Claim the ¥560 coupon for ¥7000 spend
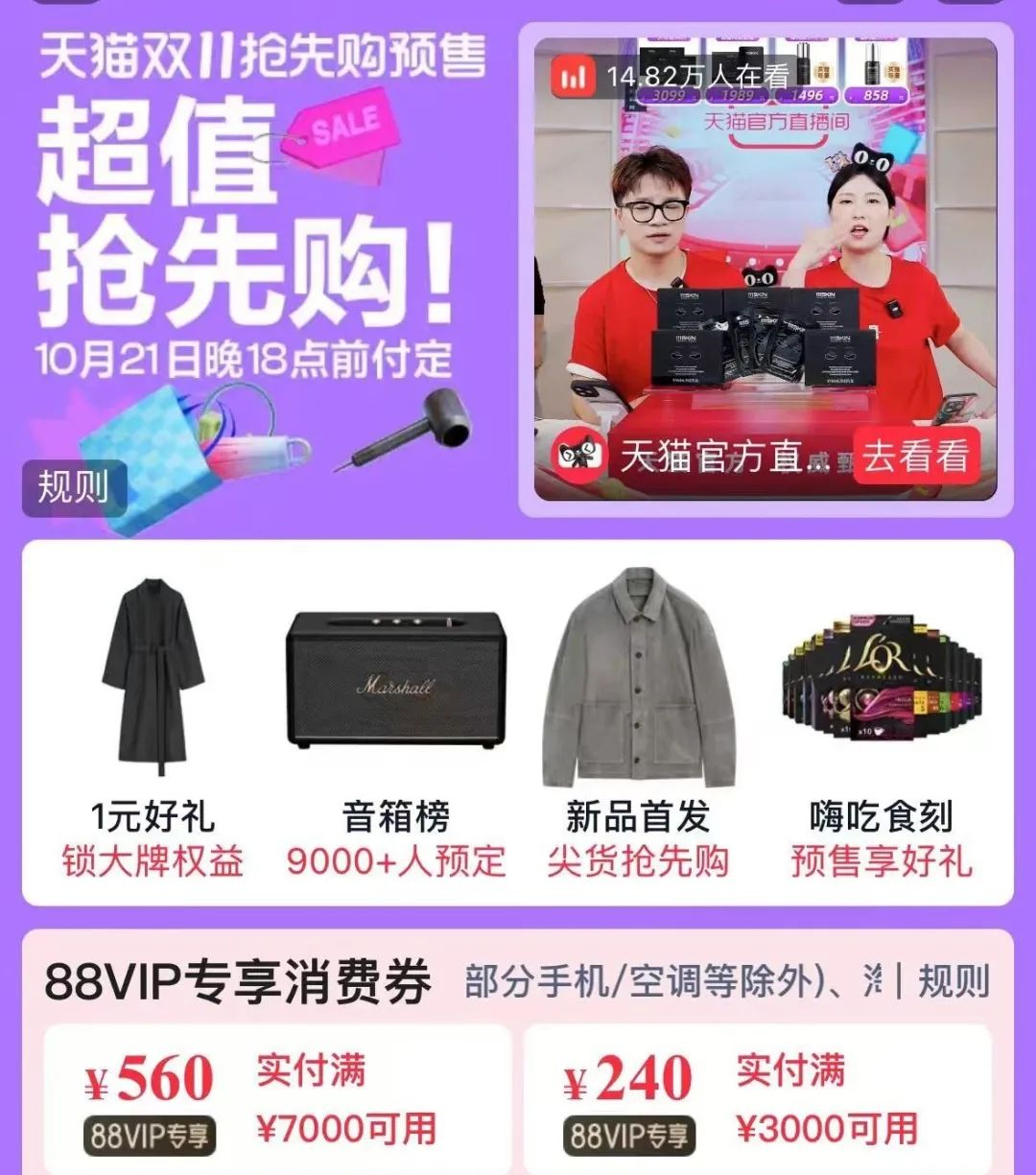The height and width of the screenshot is (1175, 1036). click(276, 1099)
